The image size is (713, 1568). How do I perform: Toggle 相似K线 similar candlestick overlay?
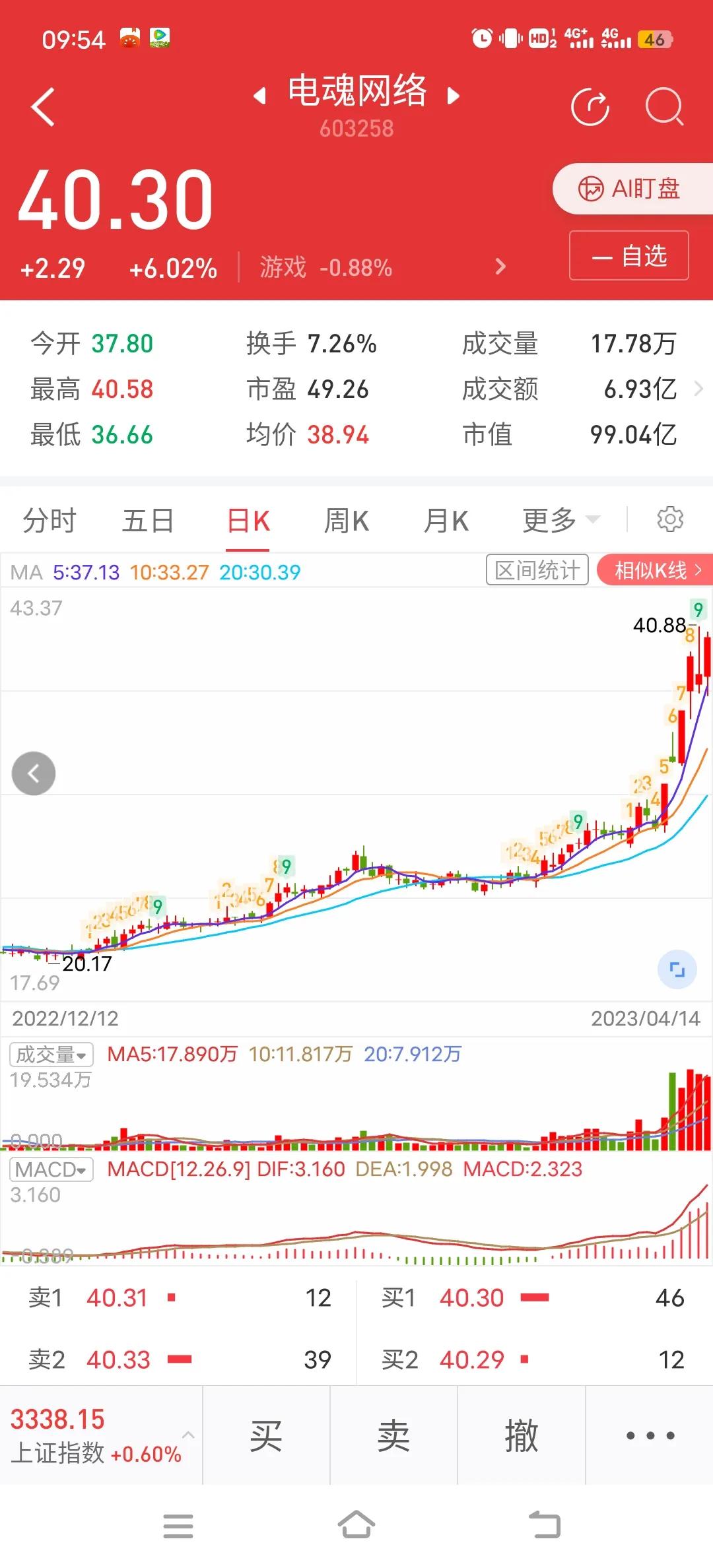pyautogui.click(x=652, y=570)
